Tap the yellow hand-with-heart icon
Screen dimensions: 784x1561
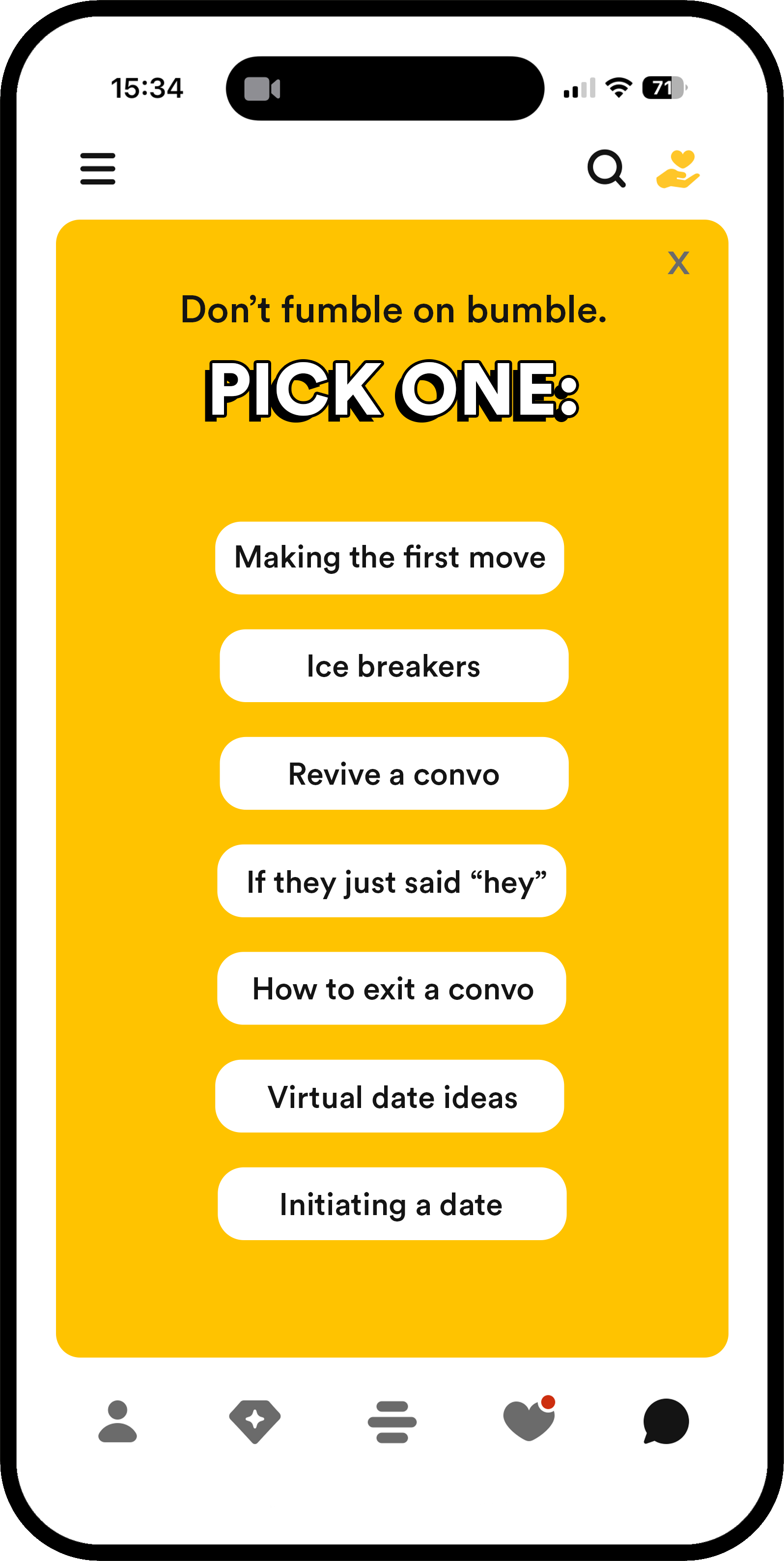(678, 169)
